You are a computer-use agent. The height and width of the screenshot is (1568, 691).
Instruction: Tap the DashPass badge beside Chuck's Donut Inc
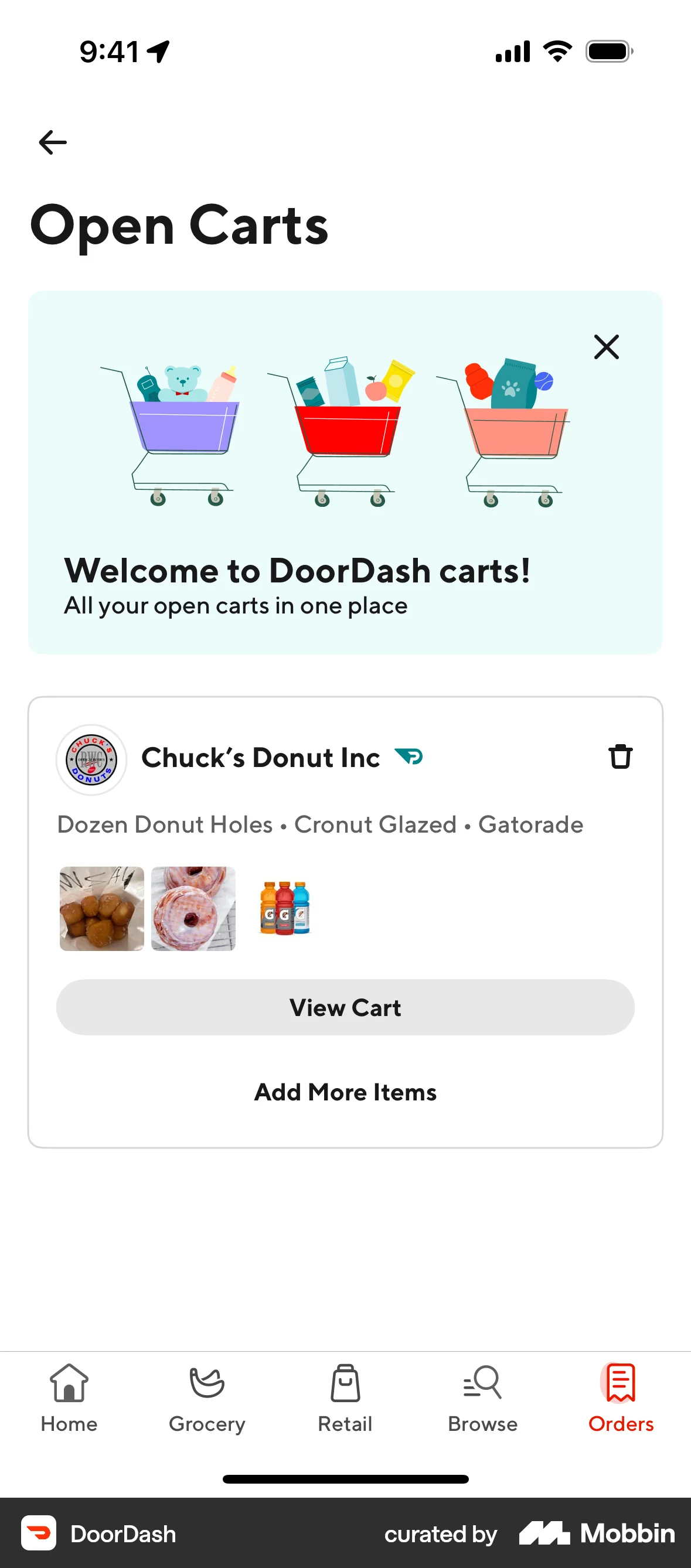point(410,756)
